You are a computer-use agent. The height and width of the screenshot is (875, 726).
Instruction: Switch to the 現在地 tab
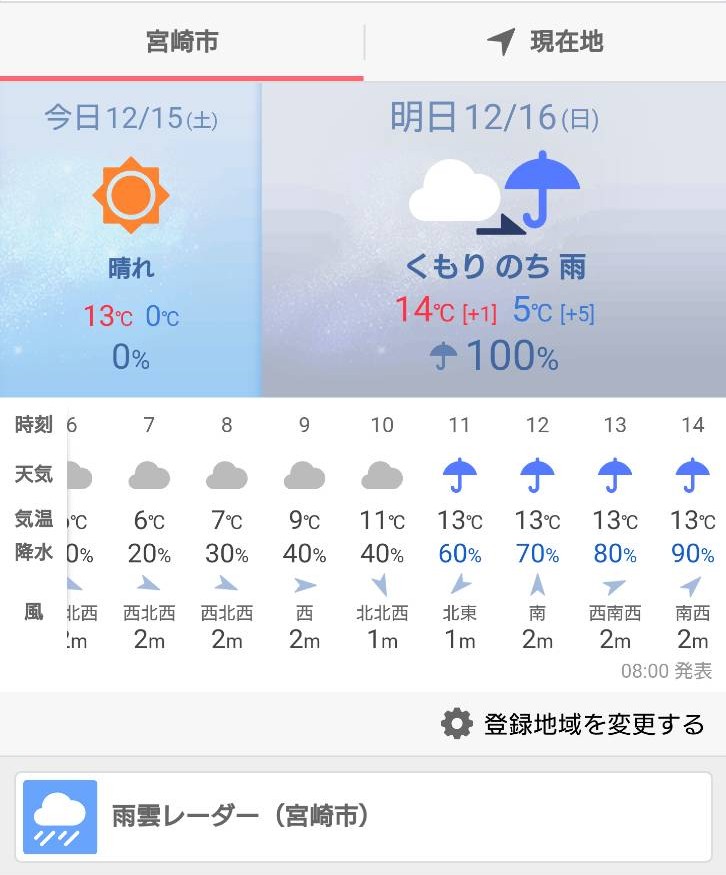click(545, 42)
